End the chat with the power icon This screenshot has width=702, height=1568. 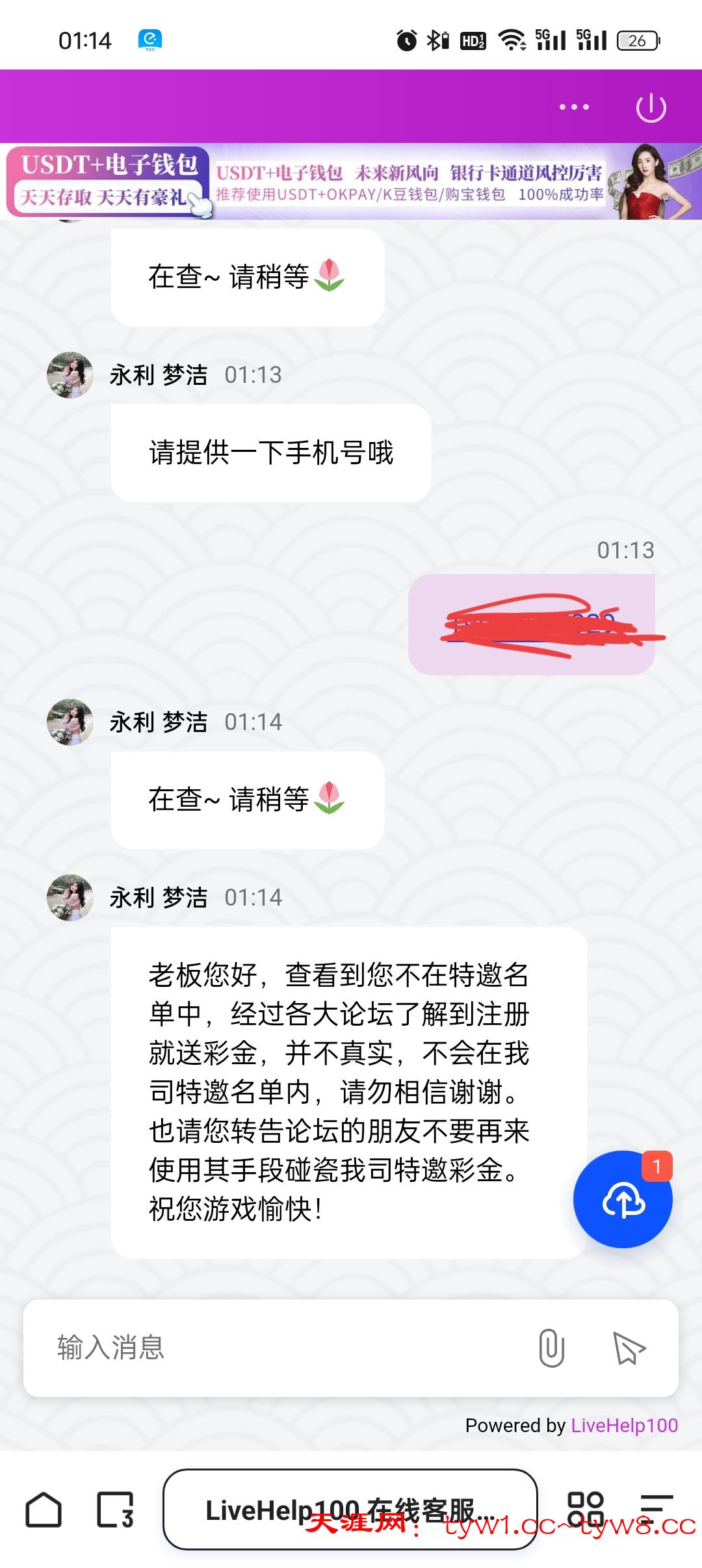(651, 107)
